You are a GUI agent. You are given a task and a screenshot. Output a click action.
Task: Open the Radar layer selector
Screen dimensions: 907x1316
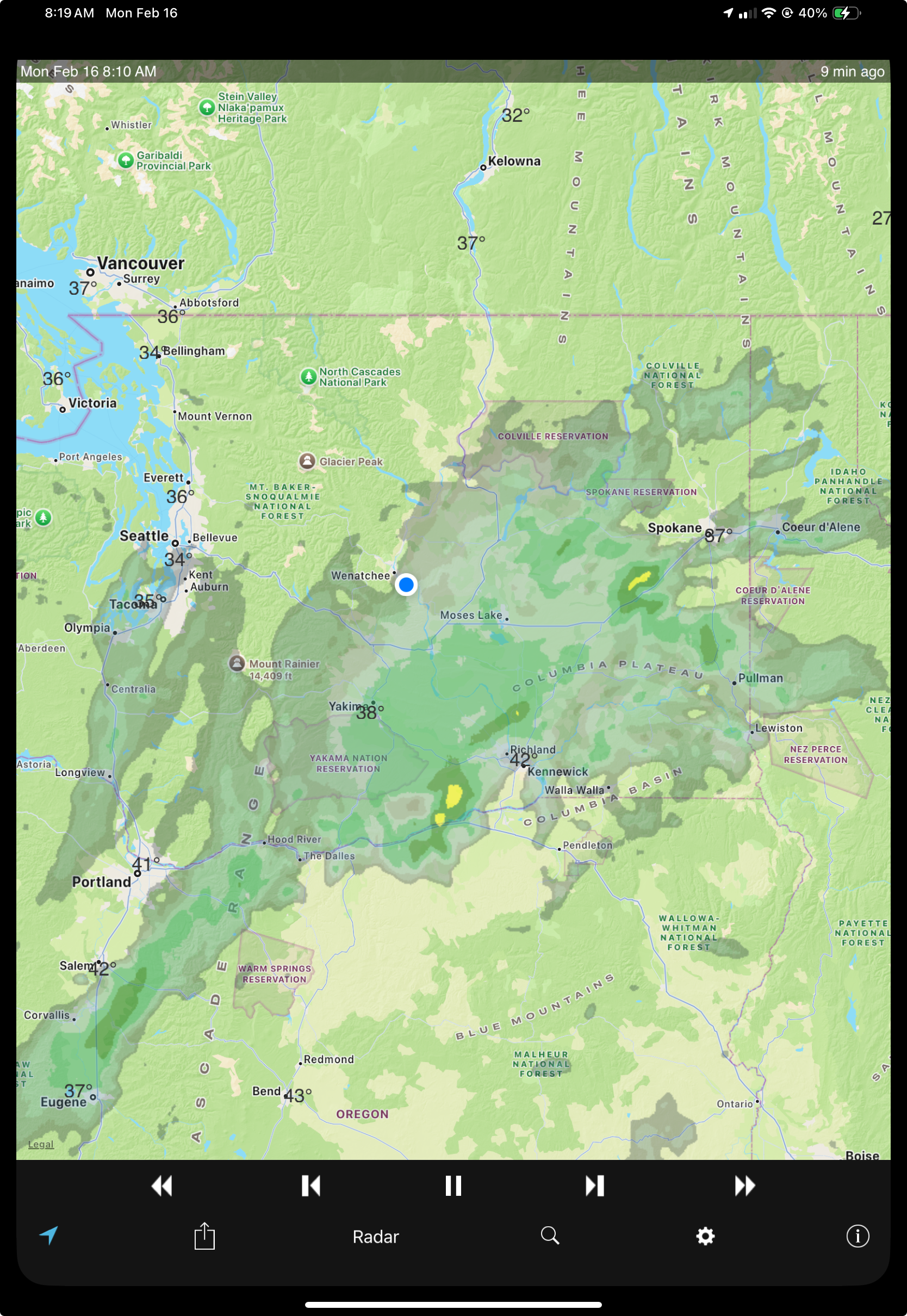click(x=376, y=1237)
